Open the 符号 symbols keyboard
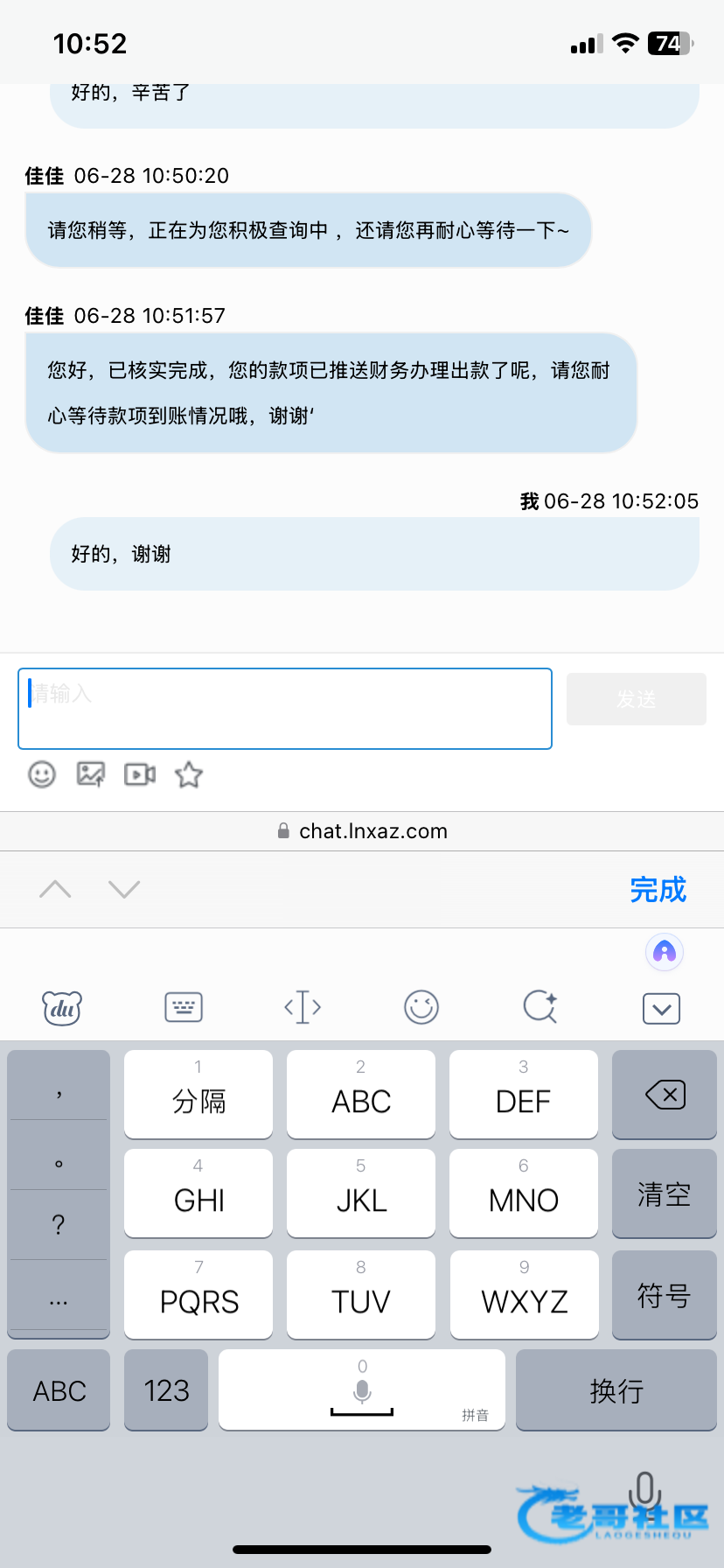724x1568 pixels. point(665,1295)
